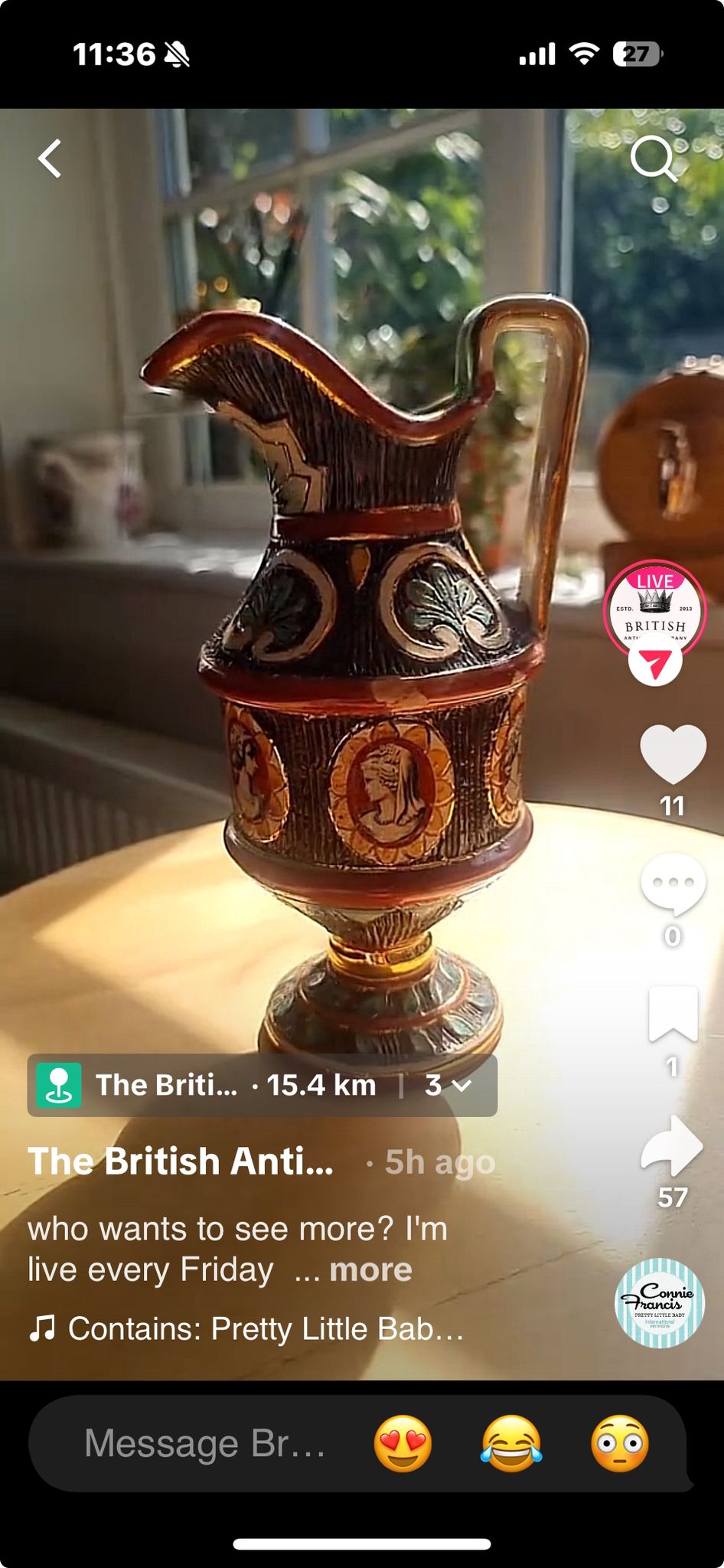
Task: Send the heart-eyes emoji reaction
Action: 403,1443
